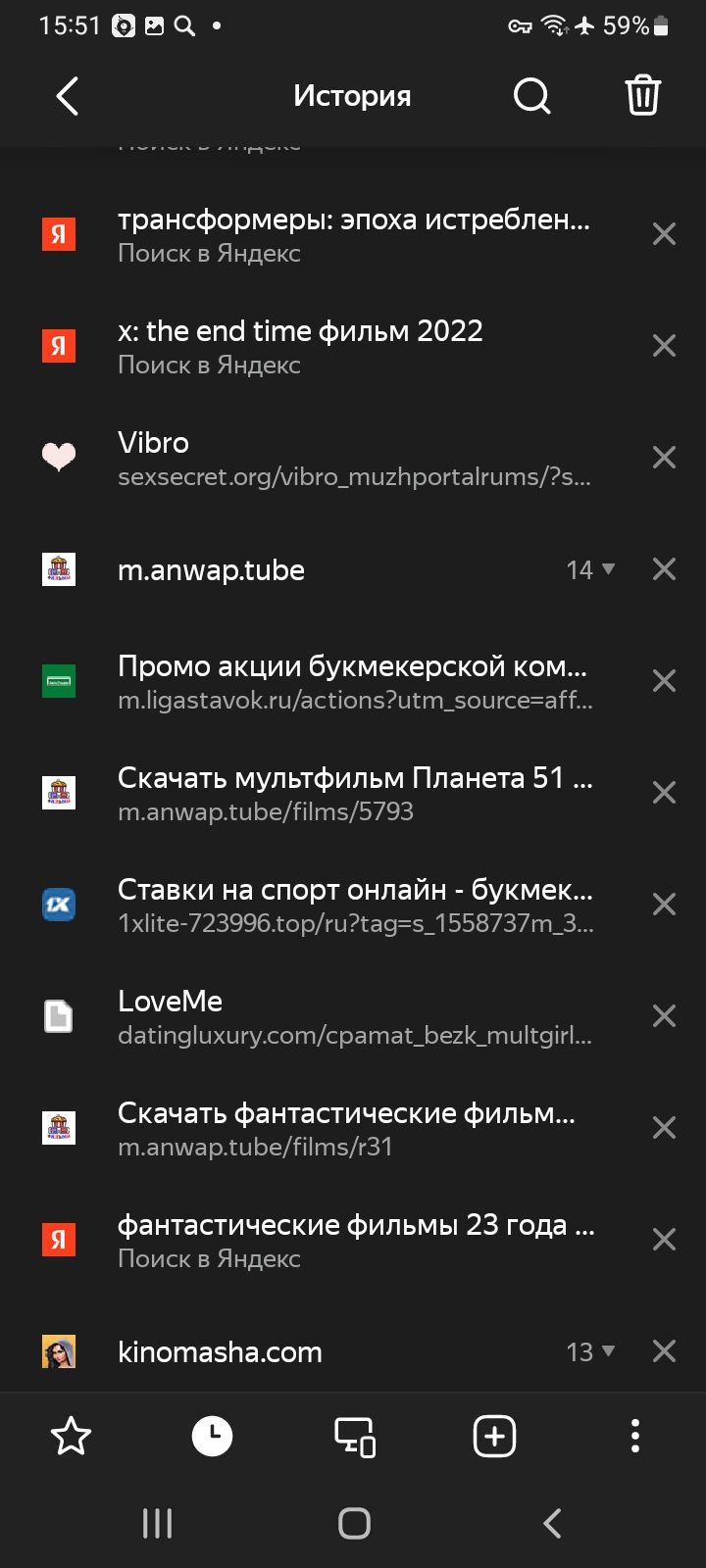706x1568 pixels.
Task: Open Скачать фантастические фильмы entry
Action: pyautogui.click(x=345, y=1127)
